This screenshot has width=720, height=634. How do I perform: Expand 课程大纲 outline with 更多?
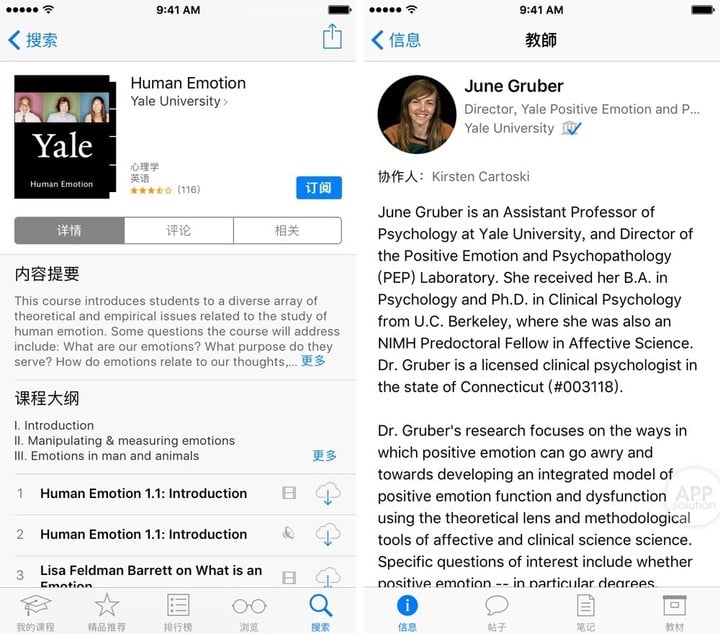click(324, 455)
